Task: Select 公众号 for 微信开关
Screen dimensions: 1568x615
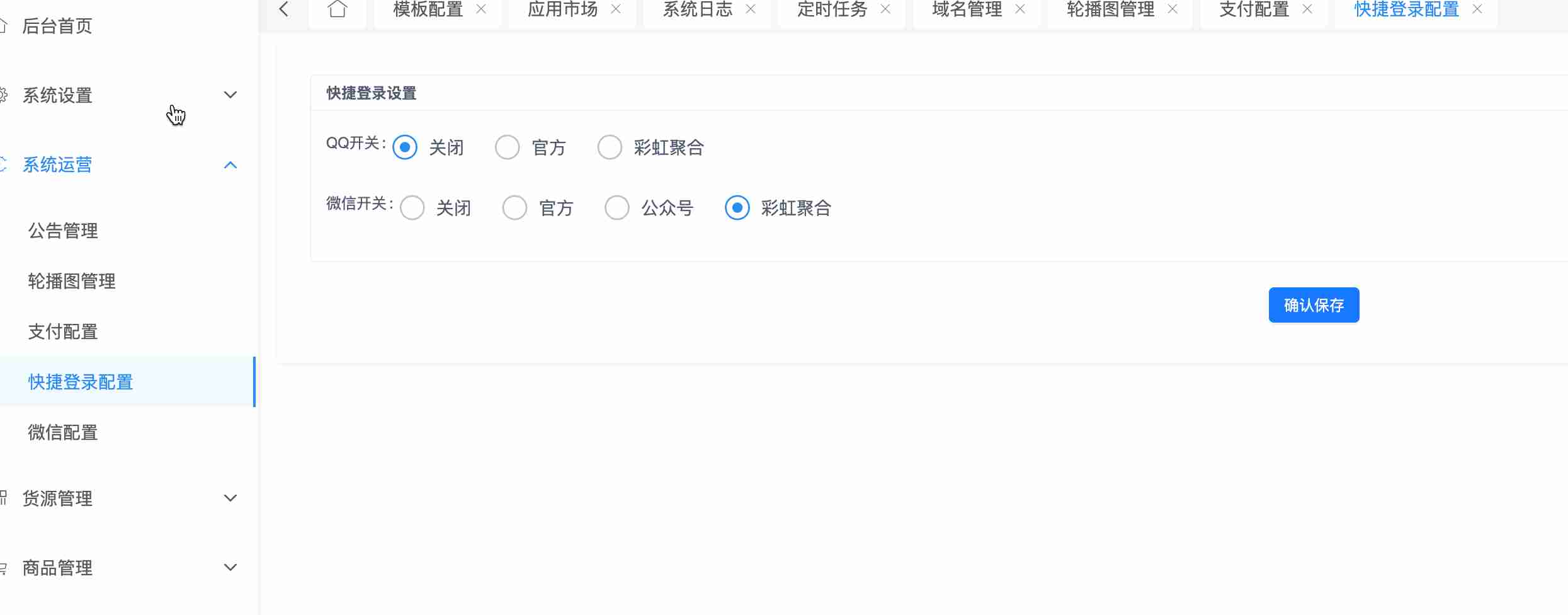Action: pos(616,208)
